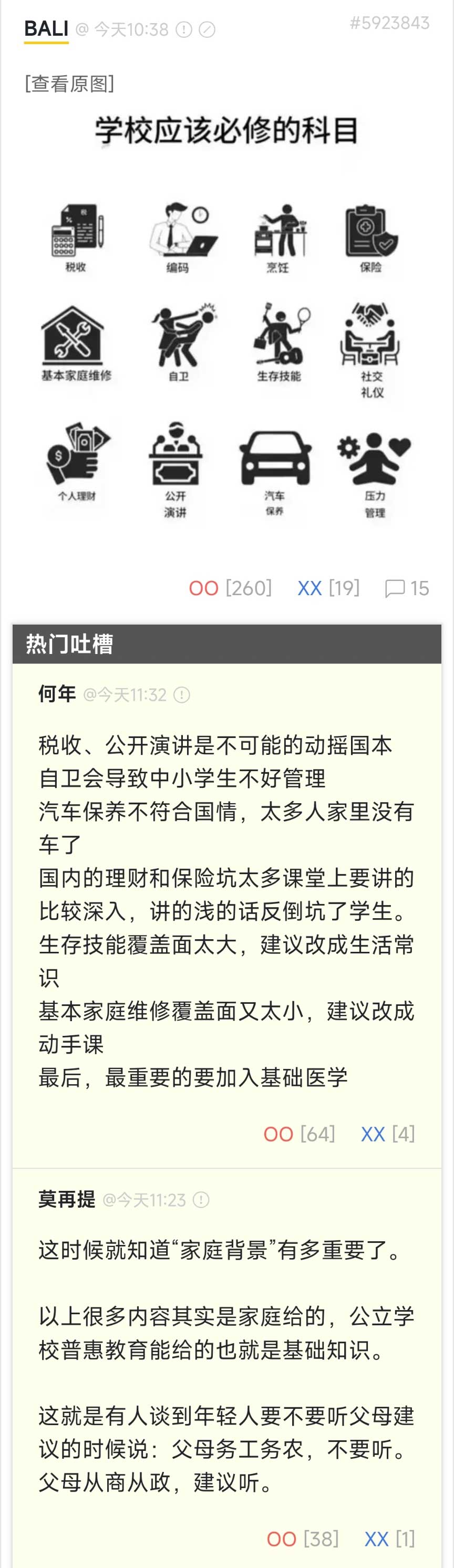Report 莫再提's comment

click(201, 1200)
